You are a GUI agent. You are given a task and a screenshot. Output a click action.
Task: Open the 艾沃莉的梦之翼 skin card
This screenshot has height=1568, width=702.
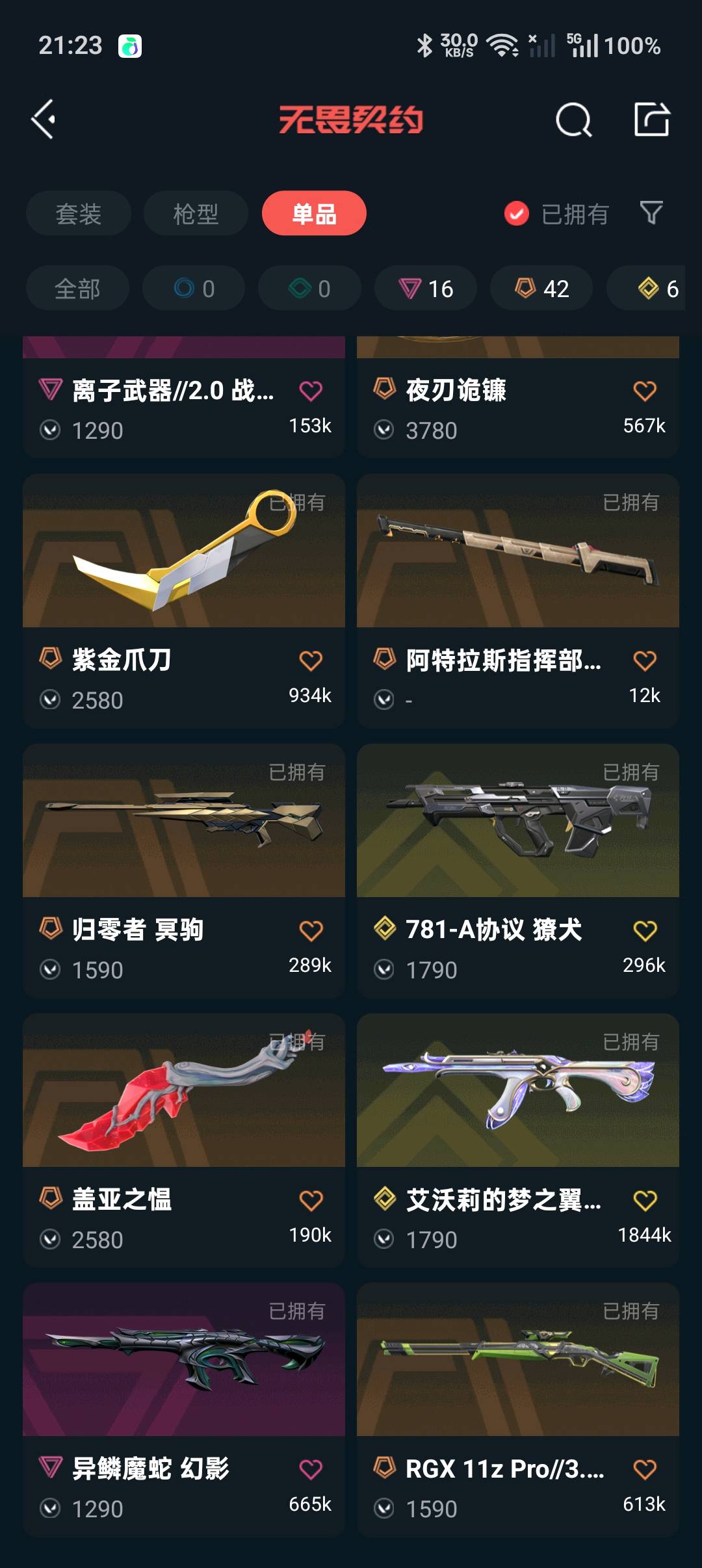click(x=518, y=1140)
